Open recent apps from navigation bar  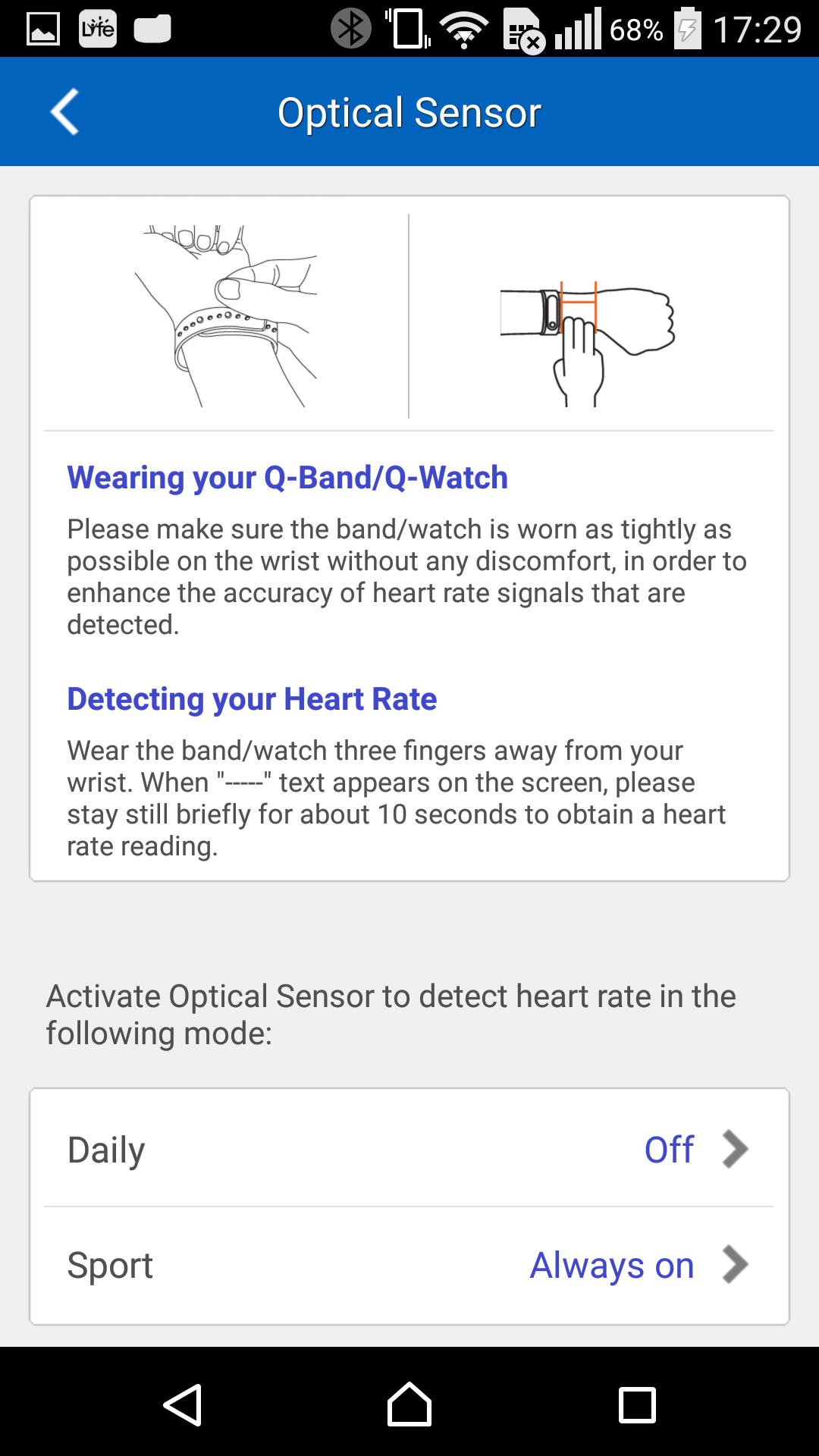pyautogui.click(x=637, y=1404)
